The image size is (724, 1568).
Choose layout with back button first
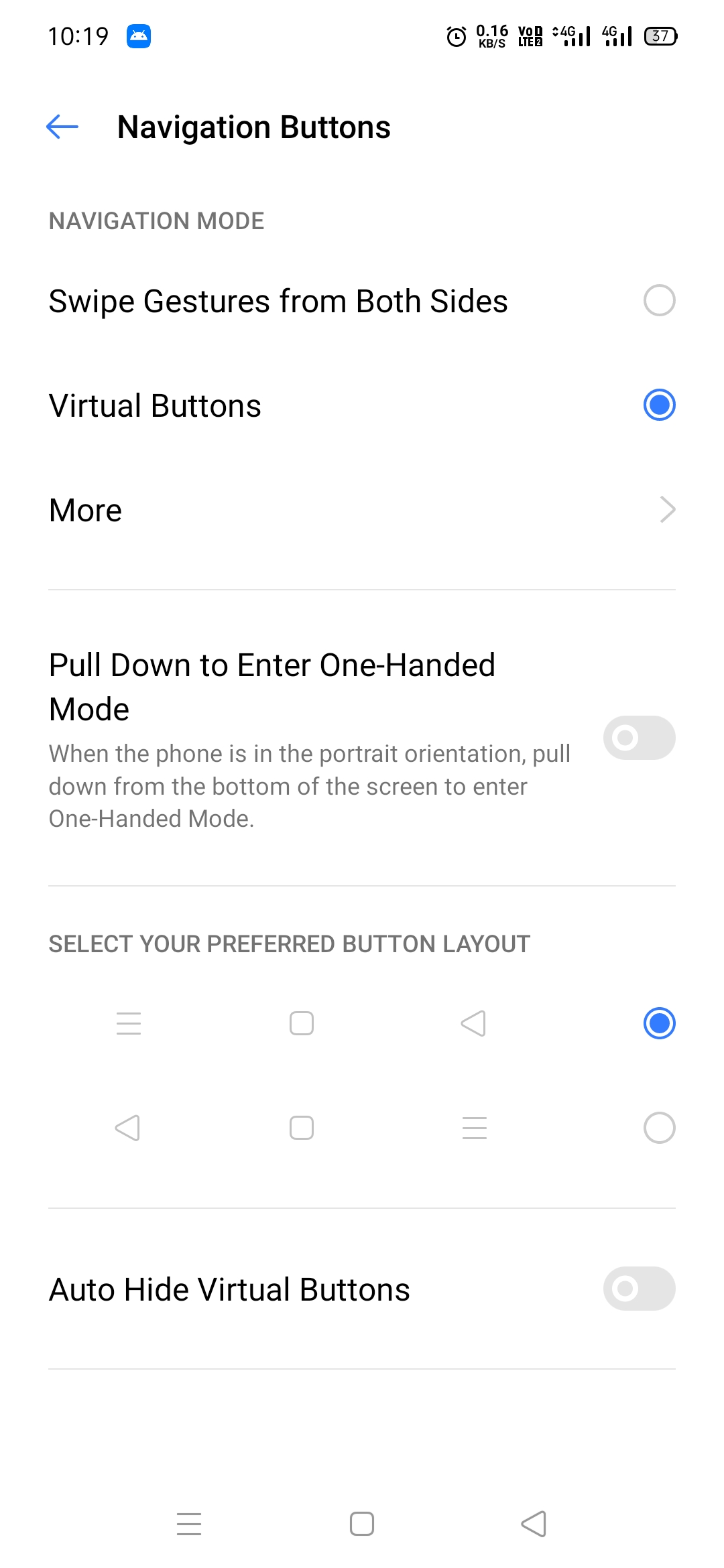[x=659, y=1128]
